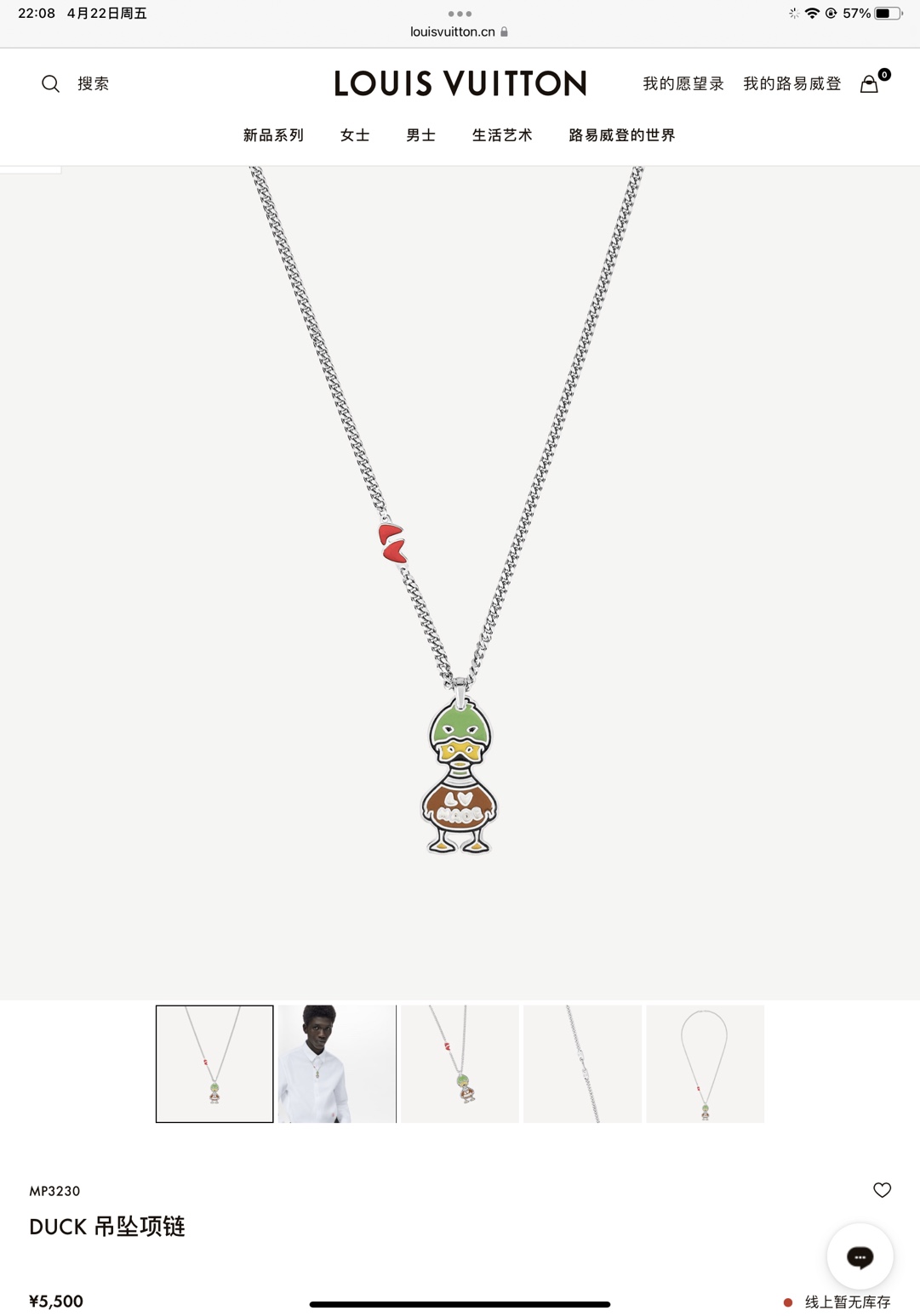Select the first front-view necklace thumbnail
The height and width of the screenshot is (1316, 920).
click(x=214, y=1063)
